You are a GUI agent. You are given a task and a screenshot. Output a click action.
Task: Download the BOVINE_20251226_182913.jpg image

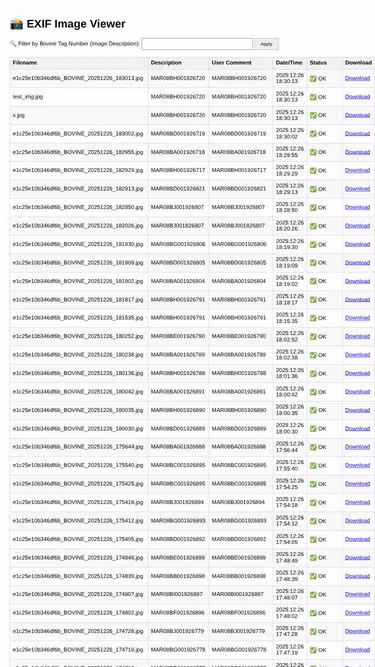(x=357, y=189)
